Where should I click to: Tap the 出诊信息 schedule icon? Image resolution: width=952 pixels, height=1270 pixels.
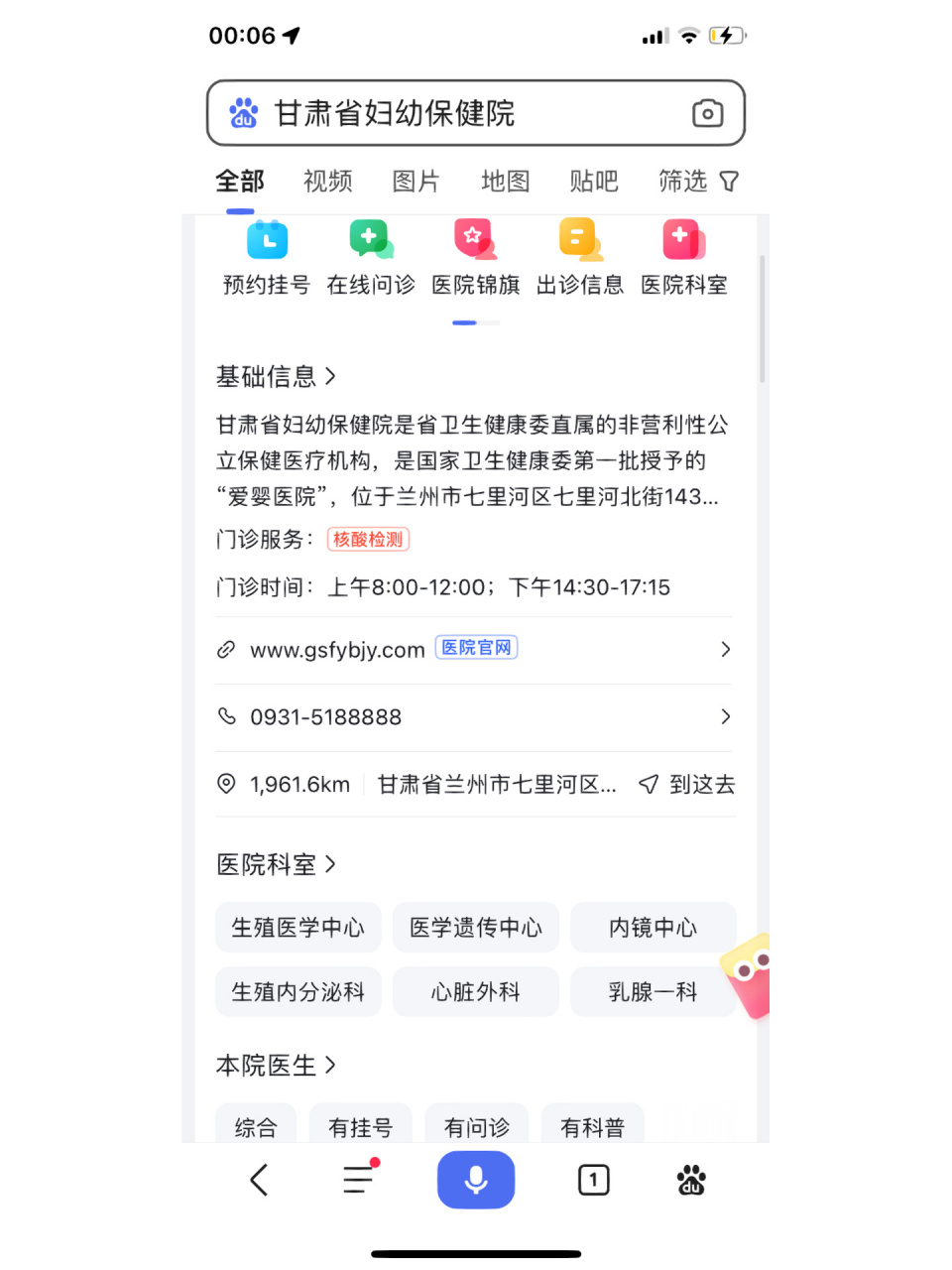(579, 256)
